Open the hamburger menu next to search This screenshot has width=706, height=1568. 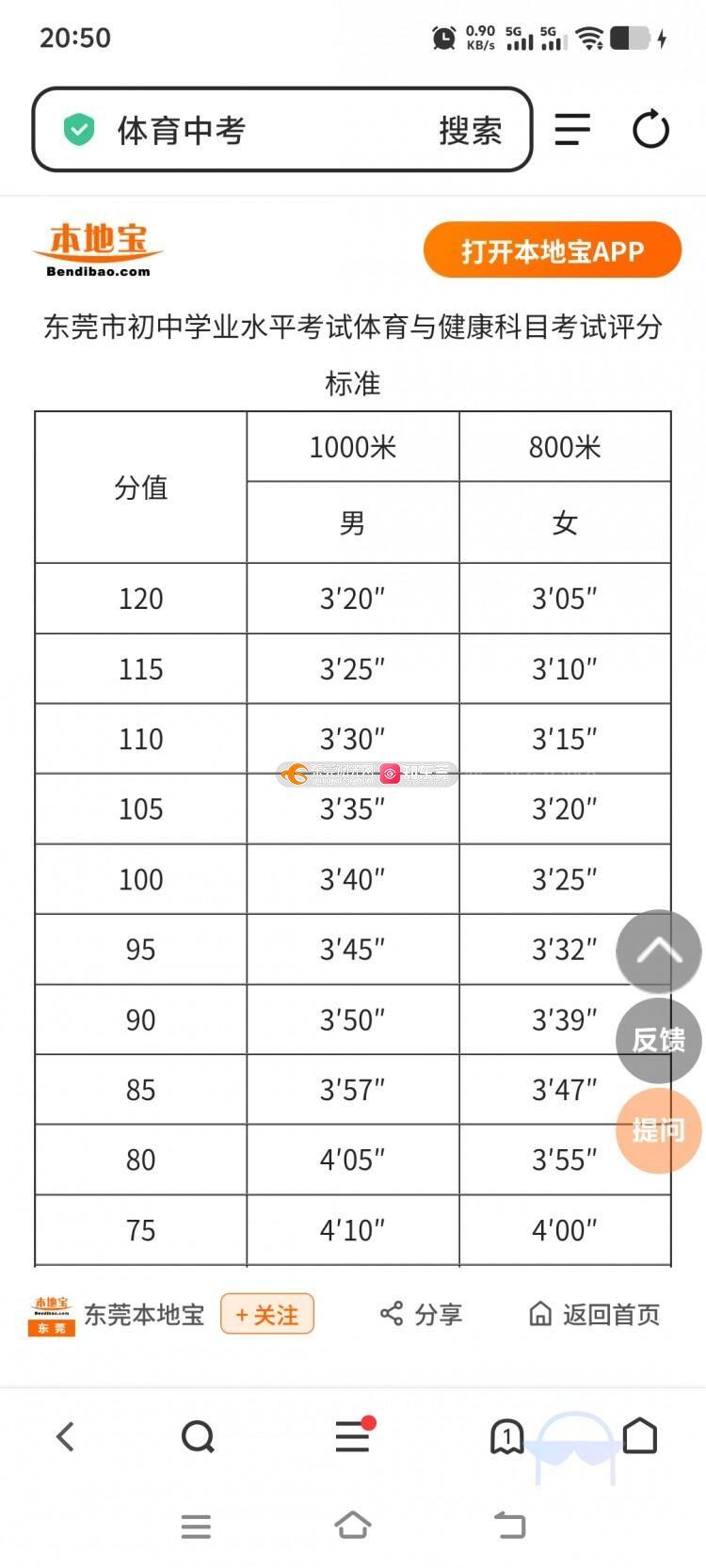coord(572,130)
